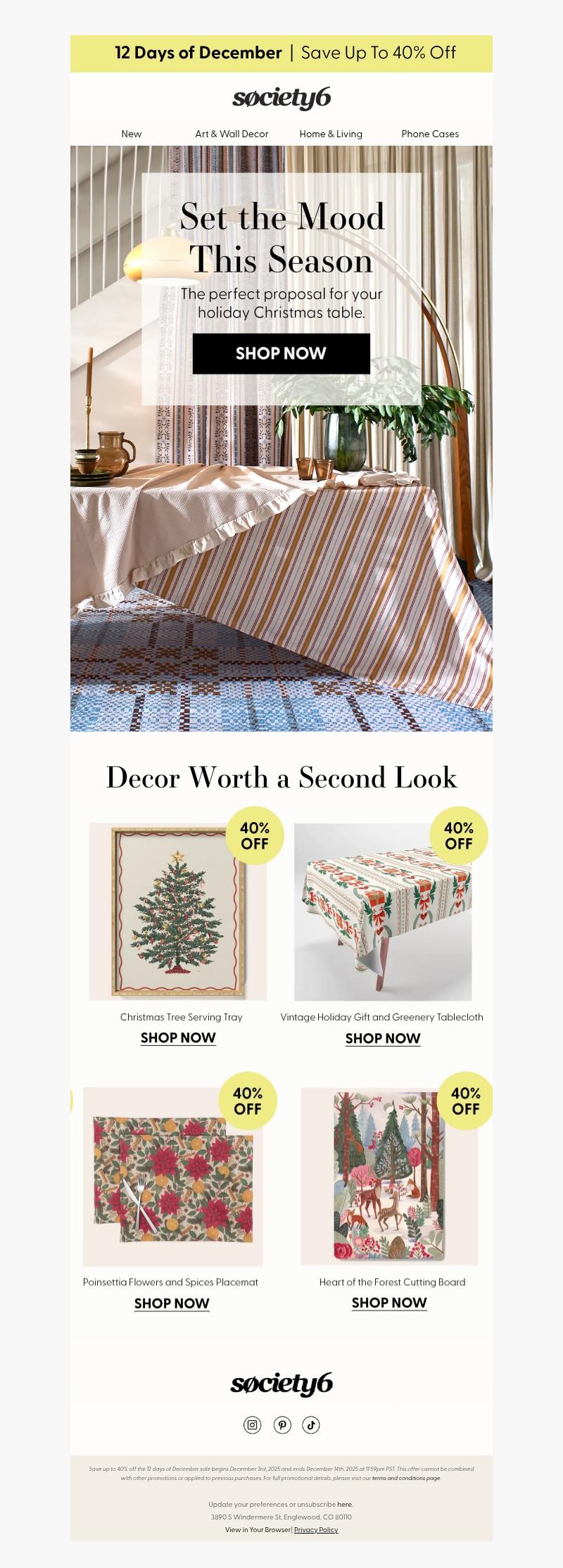563x1568 pixels.
Task: Tap the black SHOP NOW hero button
Action: pyautogui.click(x=281, y=353)
